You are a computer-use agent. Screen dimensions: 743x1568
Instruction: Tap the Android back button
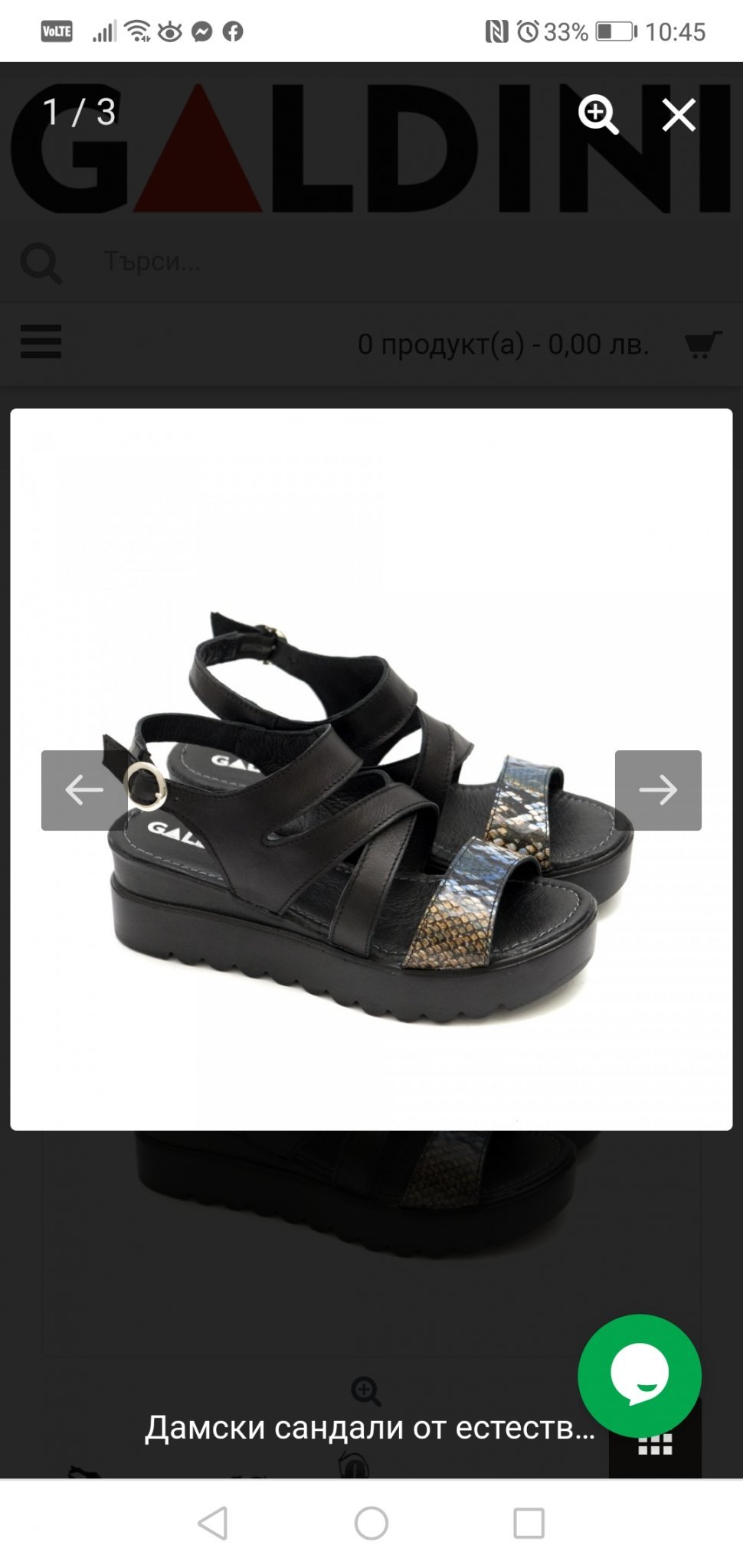(213, 1524)
